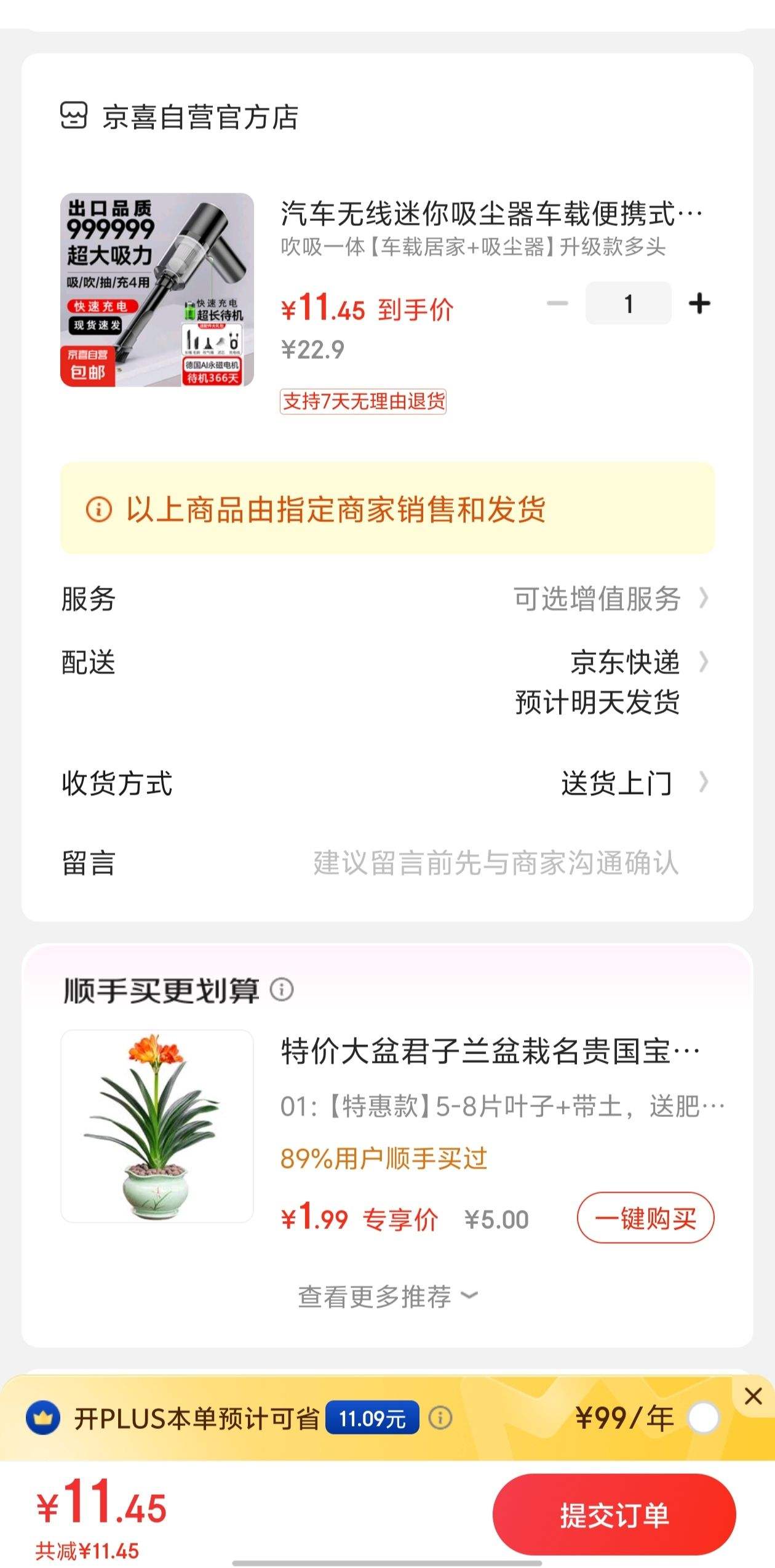Show PLUS savings details info icon

tap(440, 1418)
